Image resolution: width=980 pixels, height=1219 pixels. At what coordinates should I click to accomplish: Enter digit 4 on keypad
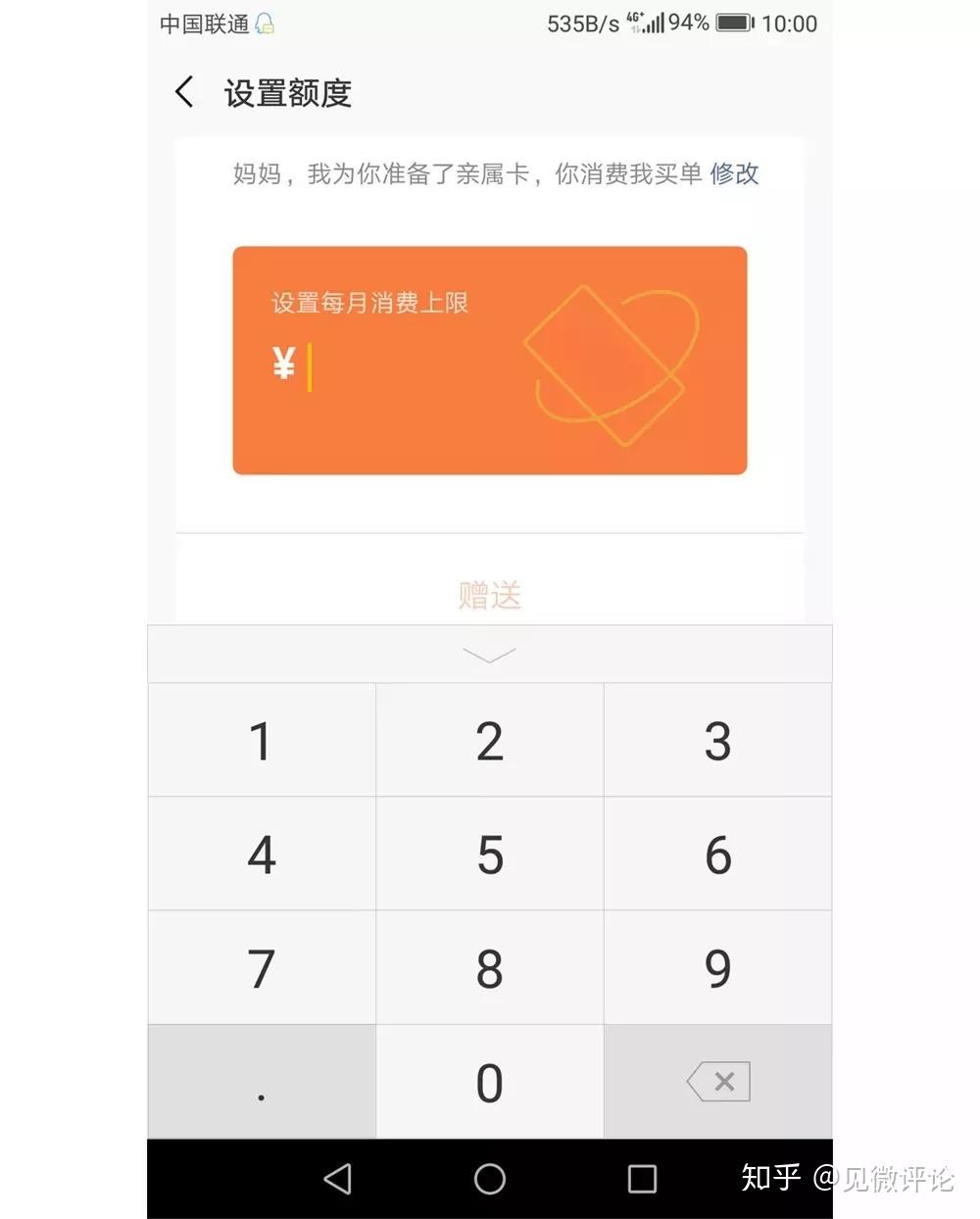pyautogui.click(x=261, y=854)
